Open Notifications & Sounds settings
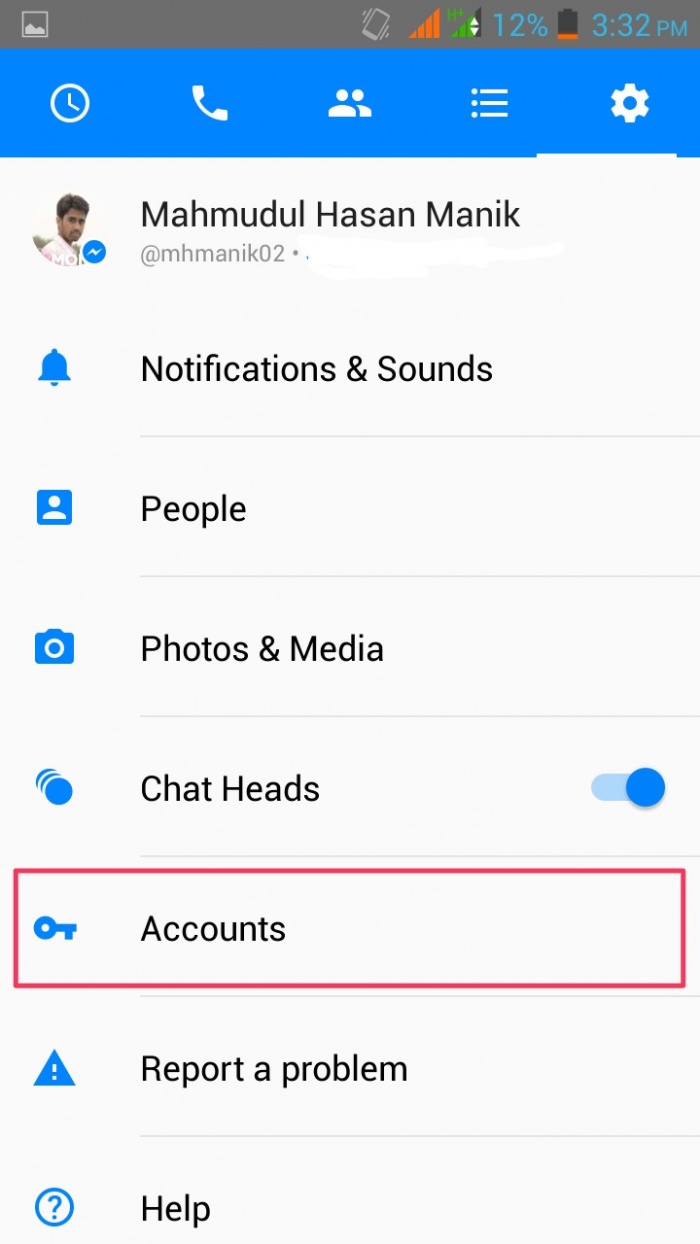Screen dimensions: 700x1244 click(316, 369)
